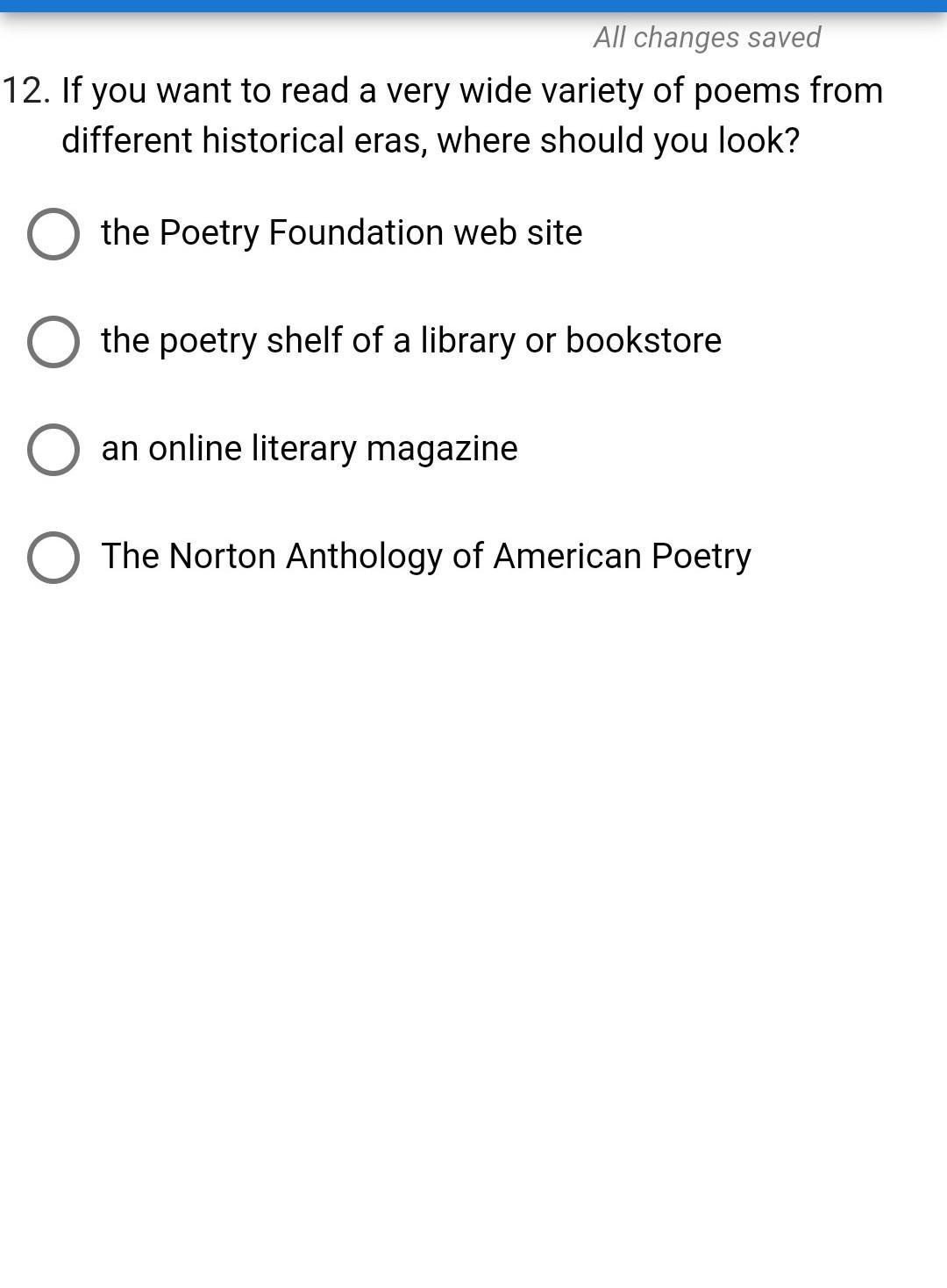Mark The Norton Anthology of American Poetry

[53, 558]
